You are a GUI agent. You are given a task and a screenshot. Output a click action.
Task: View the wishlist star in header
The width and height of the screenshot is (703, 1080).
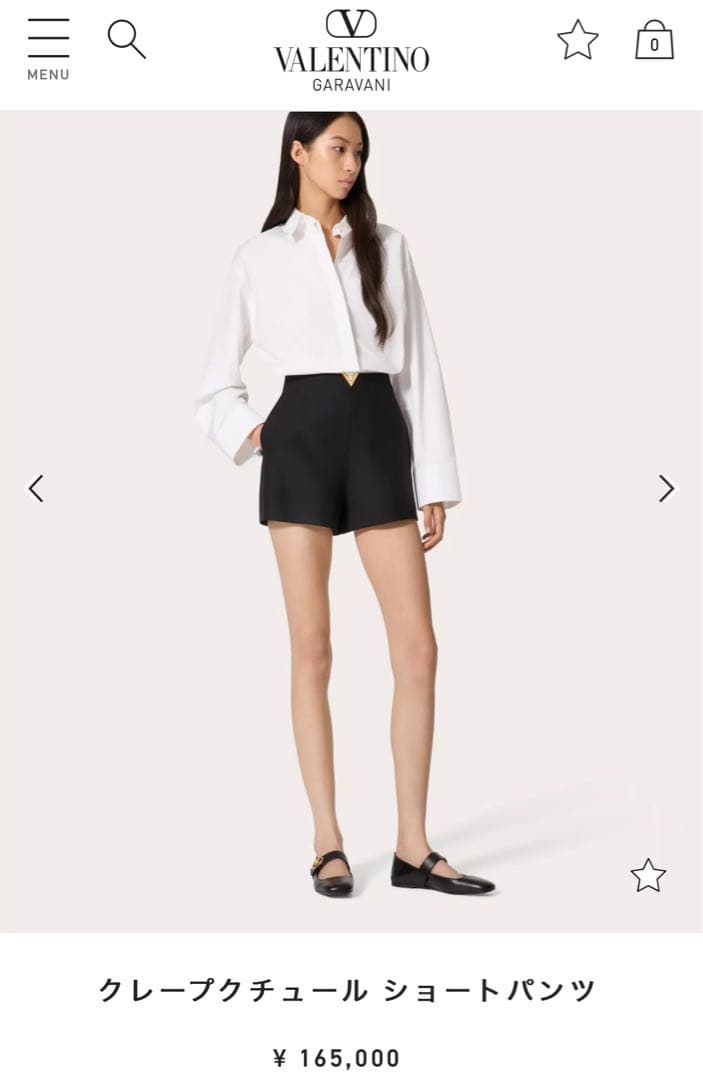pos(577,41)
